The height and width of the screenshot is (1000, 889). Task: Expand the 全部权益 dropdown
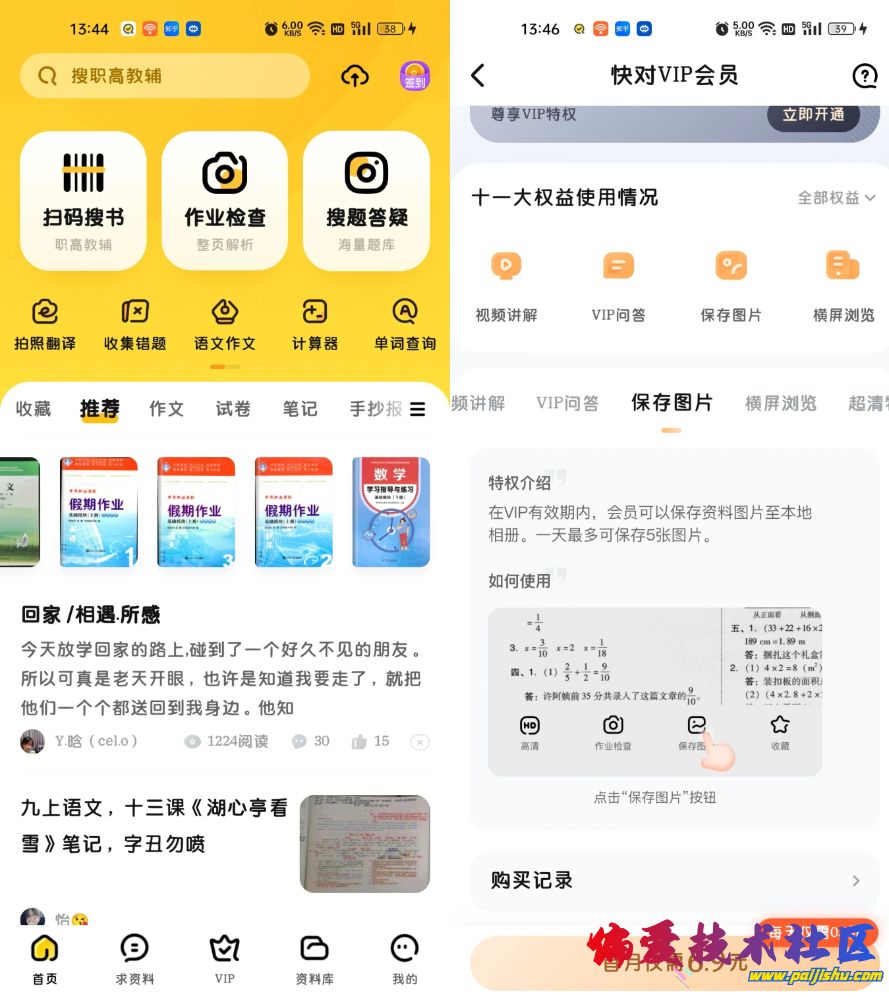[x=836, y=198]
